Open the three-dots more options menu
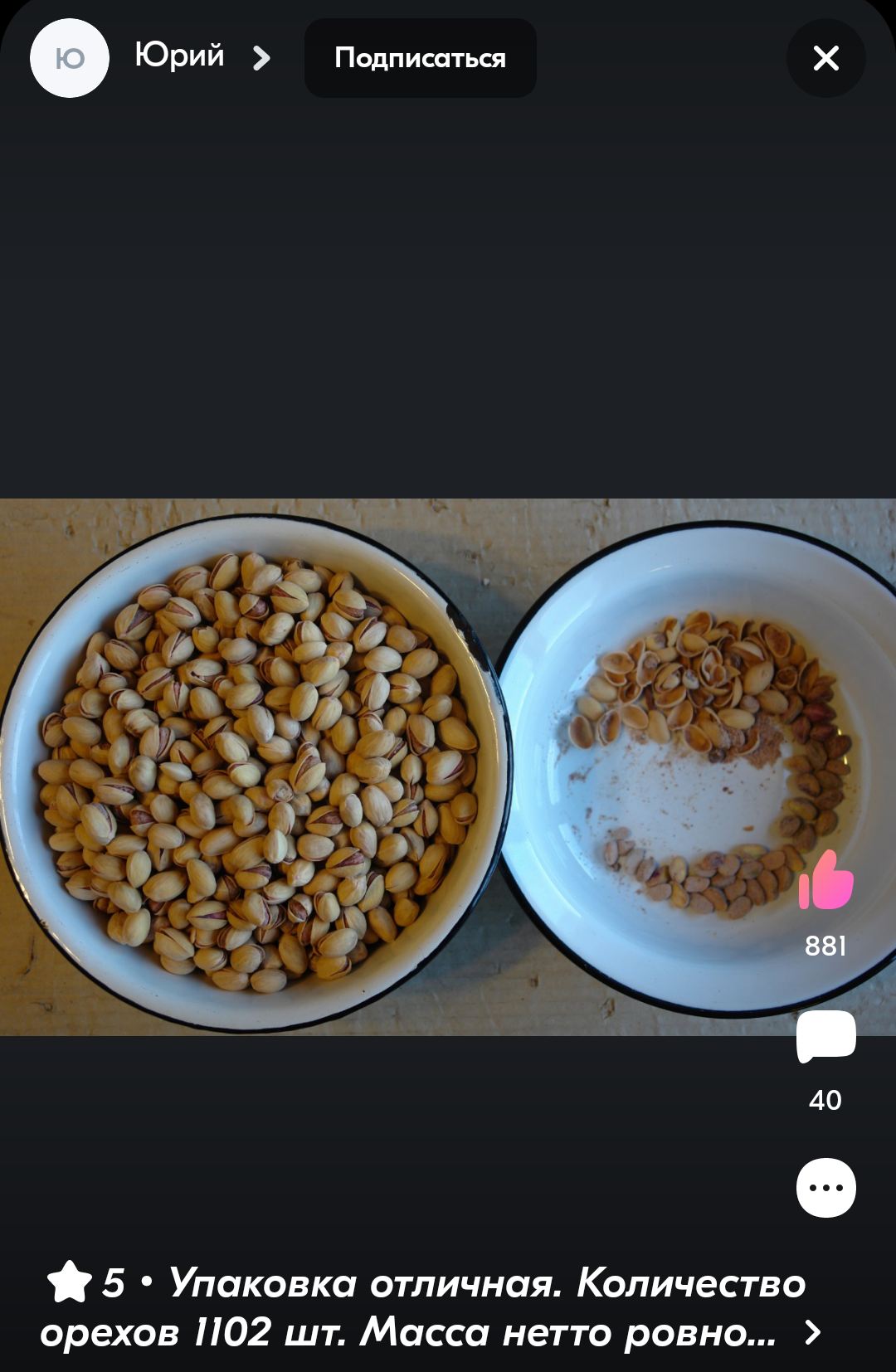This screenshot has height=1372, width=896. click(825, 1187)
